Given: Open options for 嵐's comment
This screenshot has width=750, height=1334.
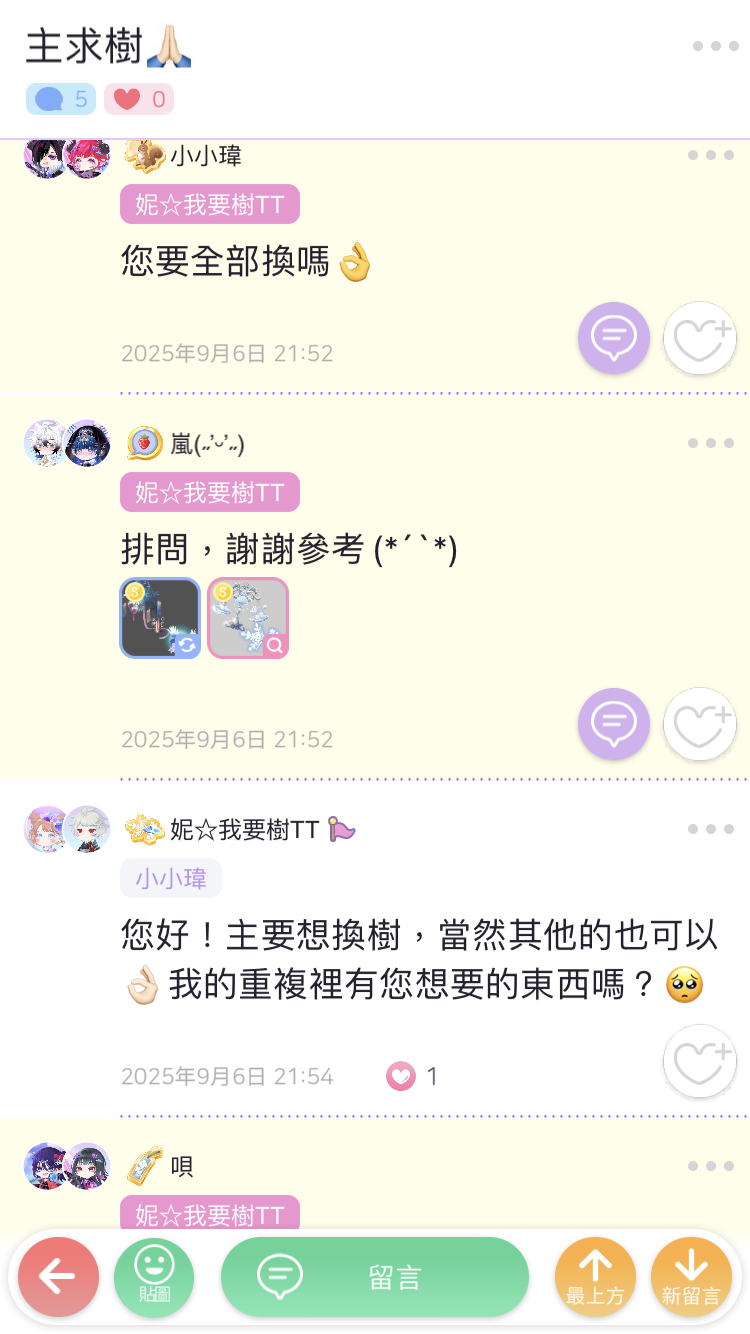Looking at the screenshot, I should [711, 443].
